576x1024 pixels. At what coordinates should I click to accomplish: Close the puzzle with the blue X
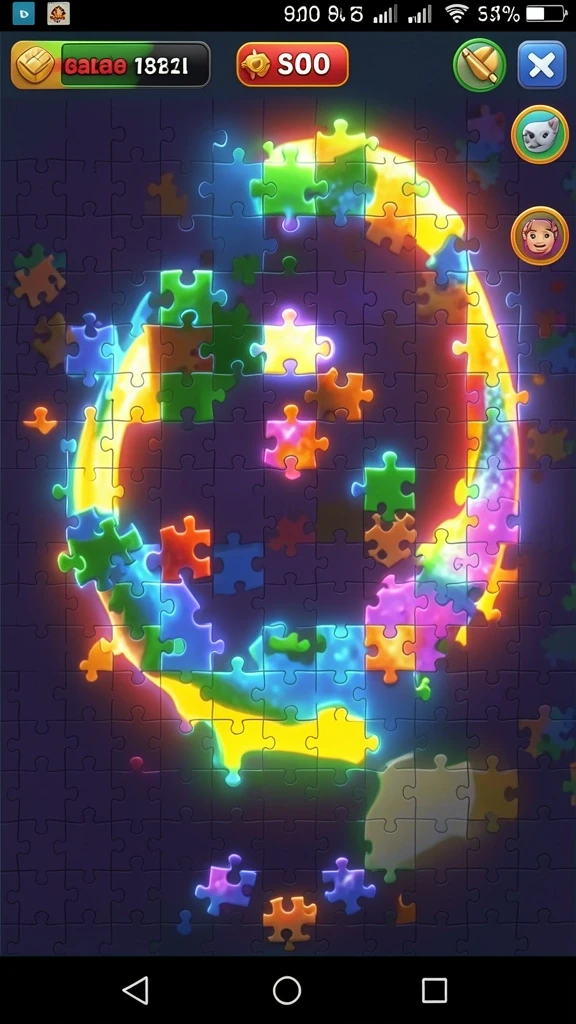coord(541,65)
